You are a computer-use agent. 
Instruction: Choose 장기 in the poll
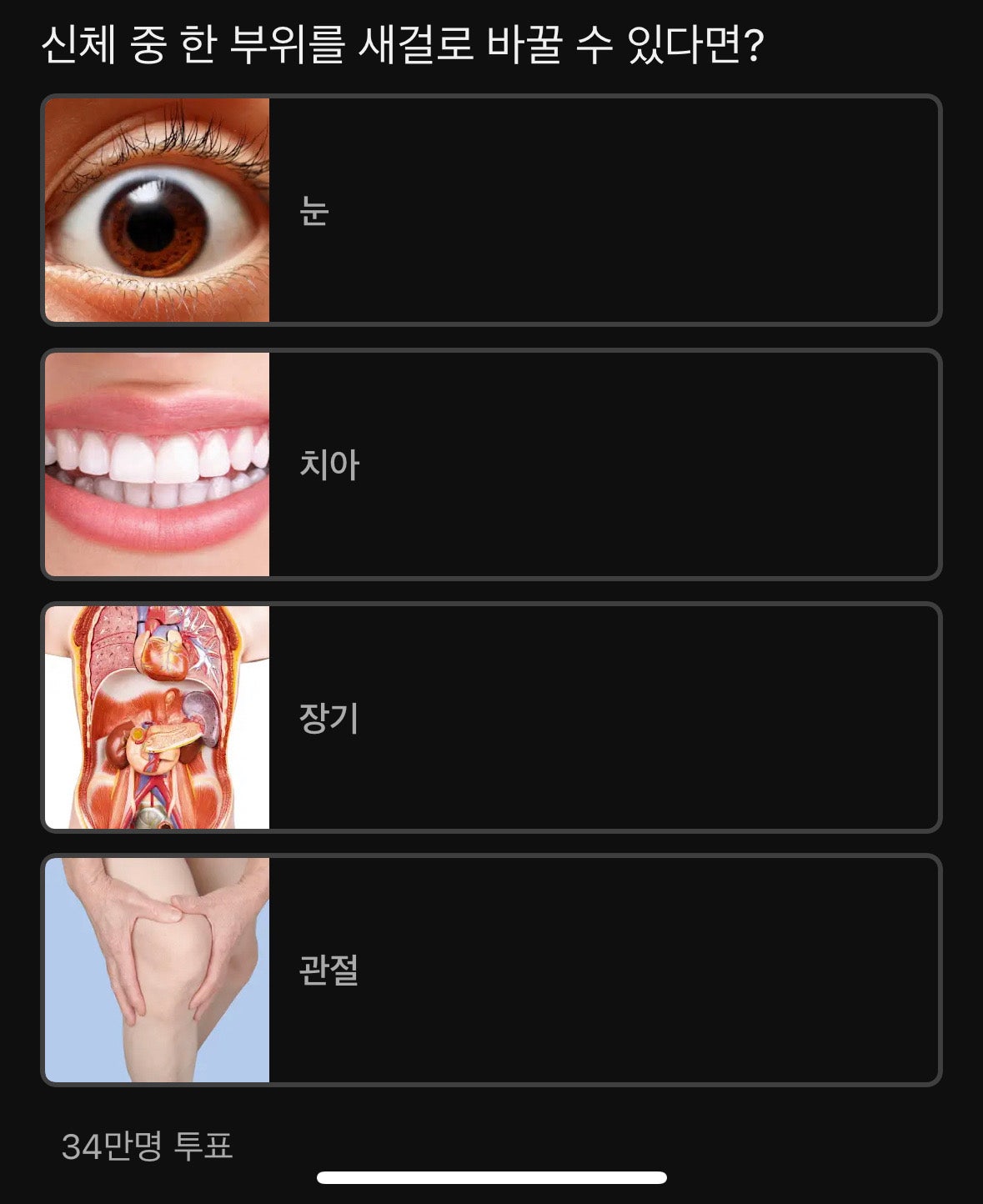pos(491,718)
